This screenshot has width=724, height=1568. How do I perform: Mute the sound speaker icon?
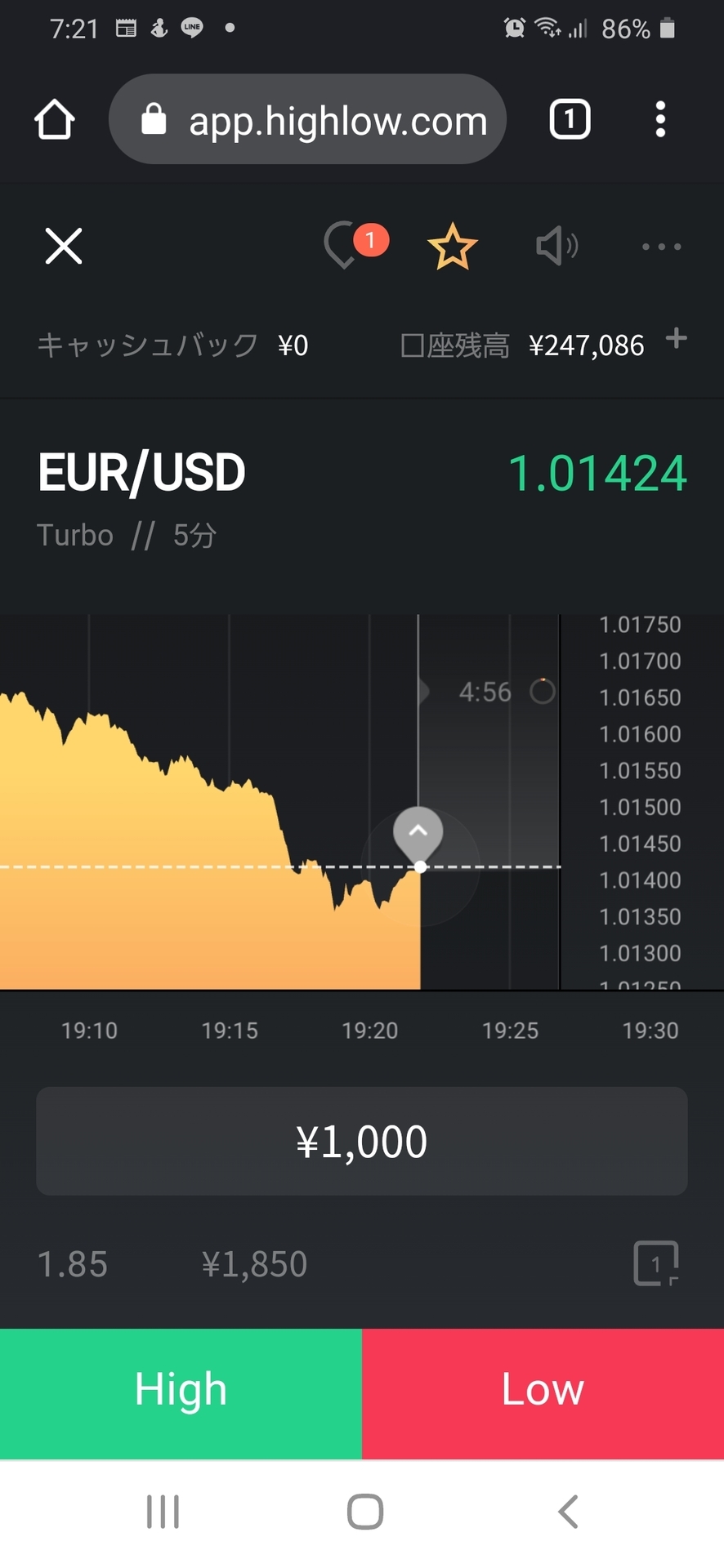pos(557,246)
